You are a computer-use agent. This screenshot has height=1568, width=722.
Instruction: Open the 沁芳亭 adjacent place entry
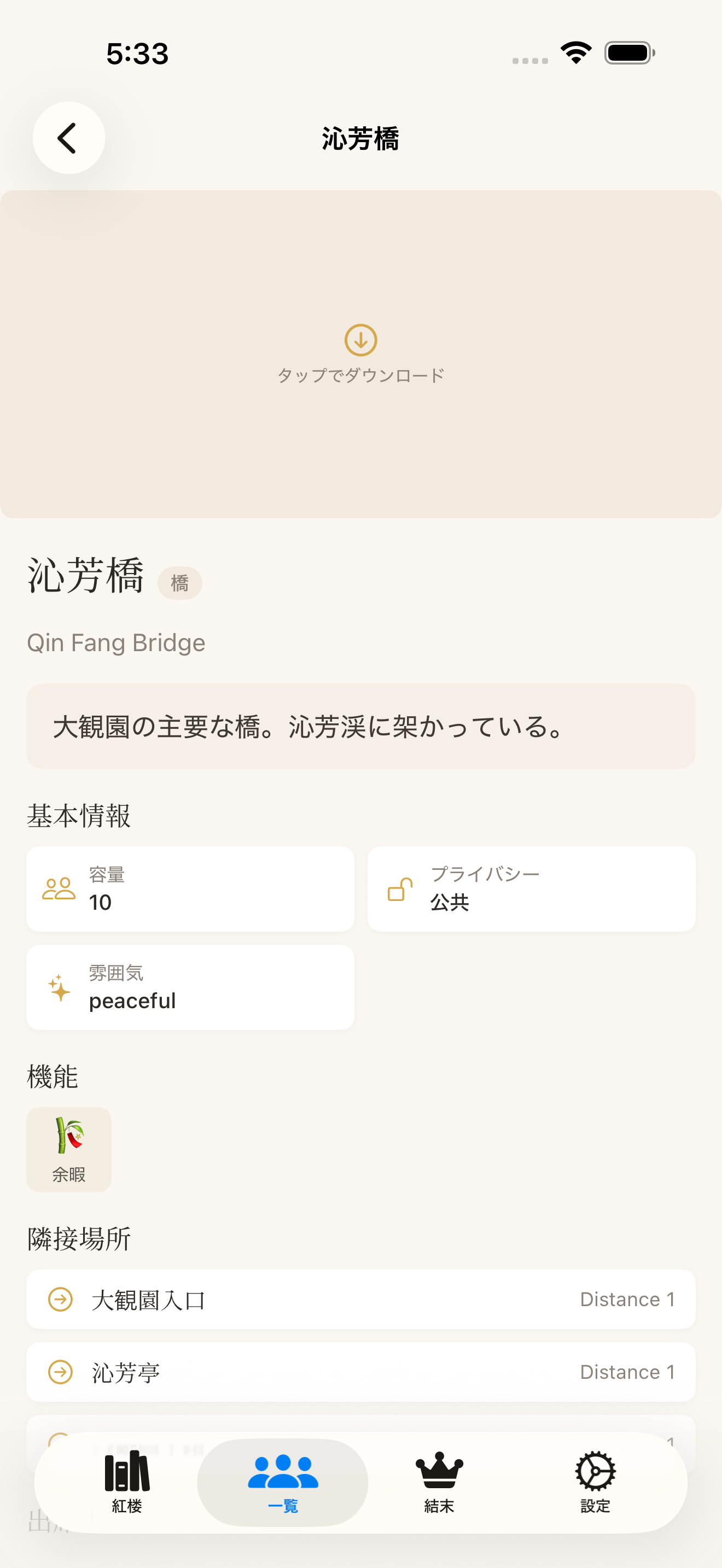pos(360,1373)
